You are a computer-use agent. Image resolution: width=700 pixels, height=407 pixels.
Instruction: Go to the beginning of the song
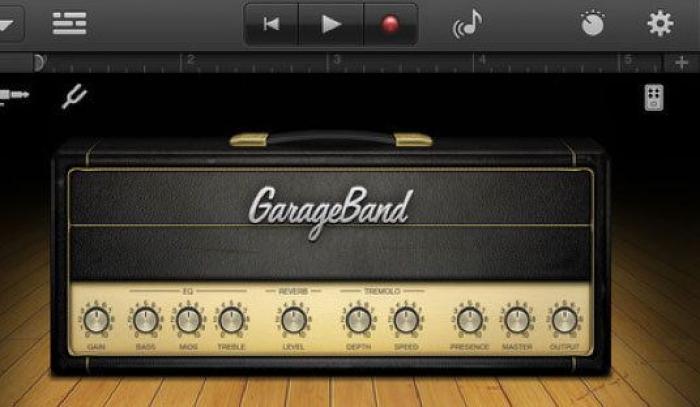(271, 24)
